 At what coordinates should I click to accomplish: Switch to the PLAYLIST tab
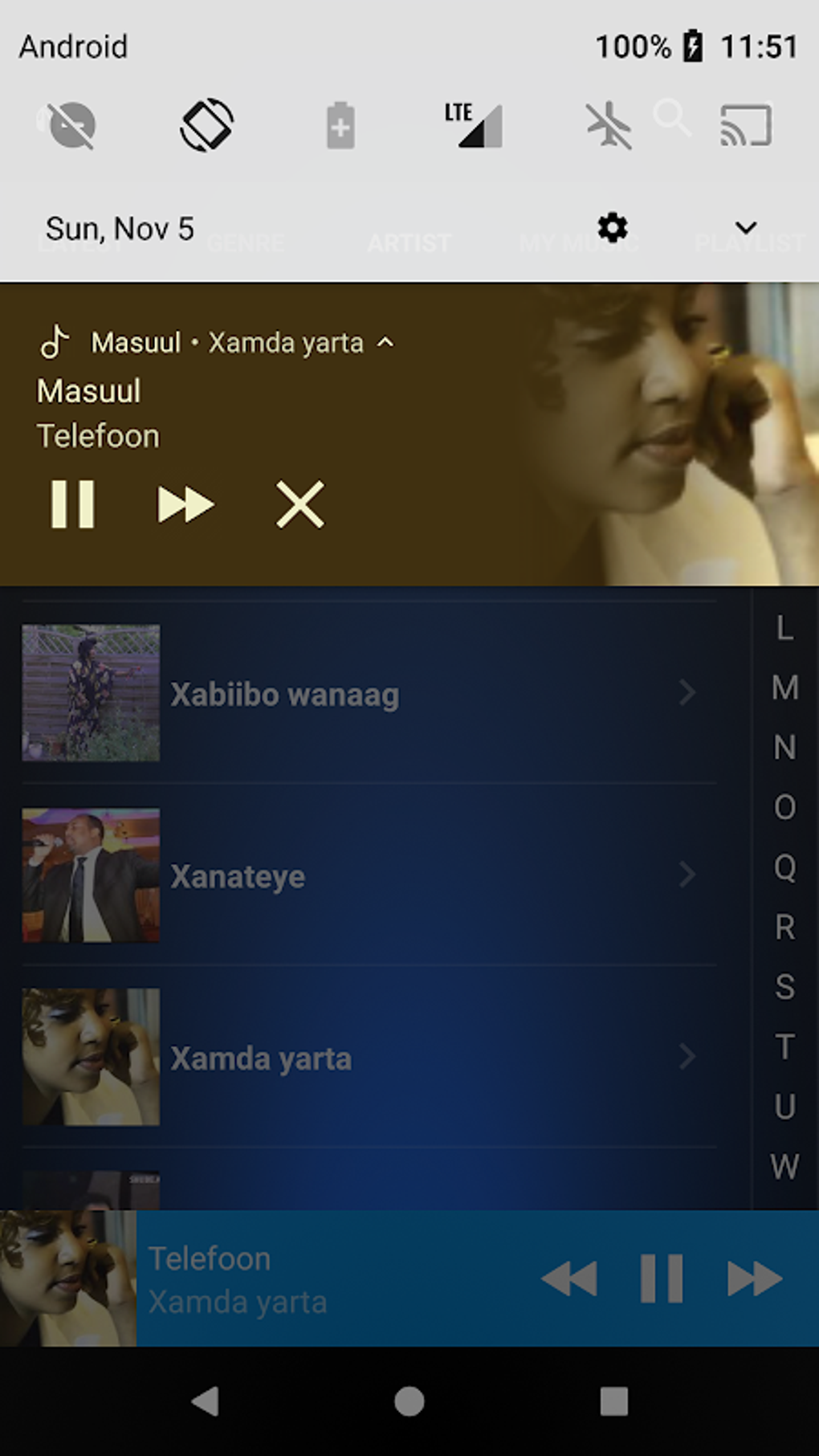click(750, 242)
